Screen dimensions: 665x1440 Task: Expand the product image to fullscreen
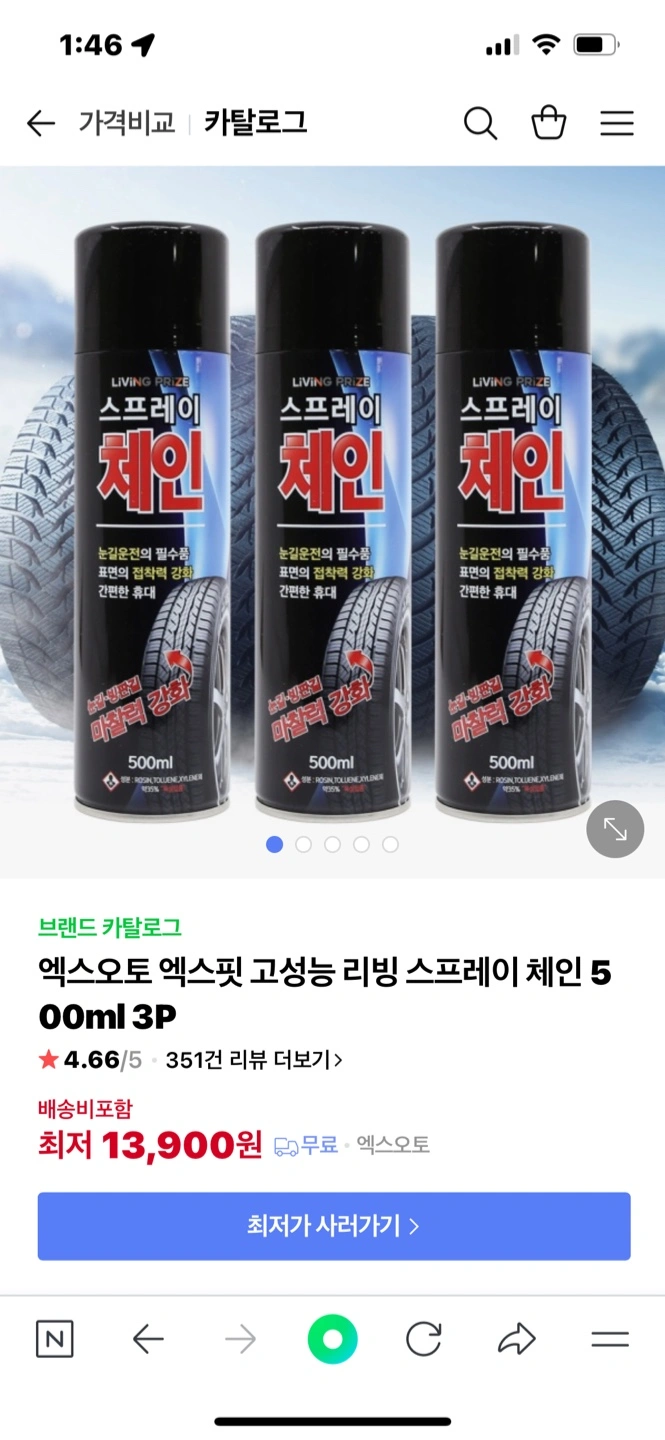point(615,829)
